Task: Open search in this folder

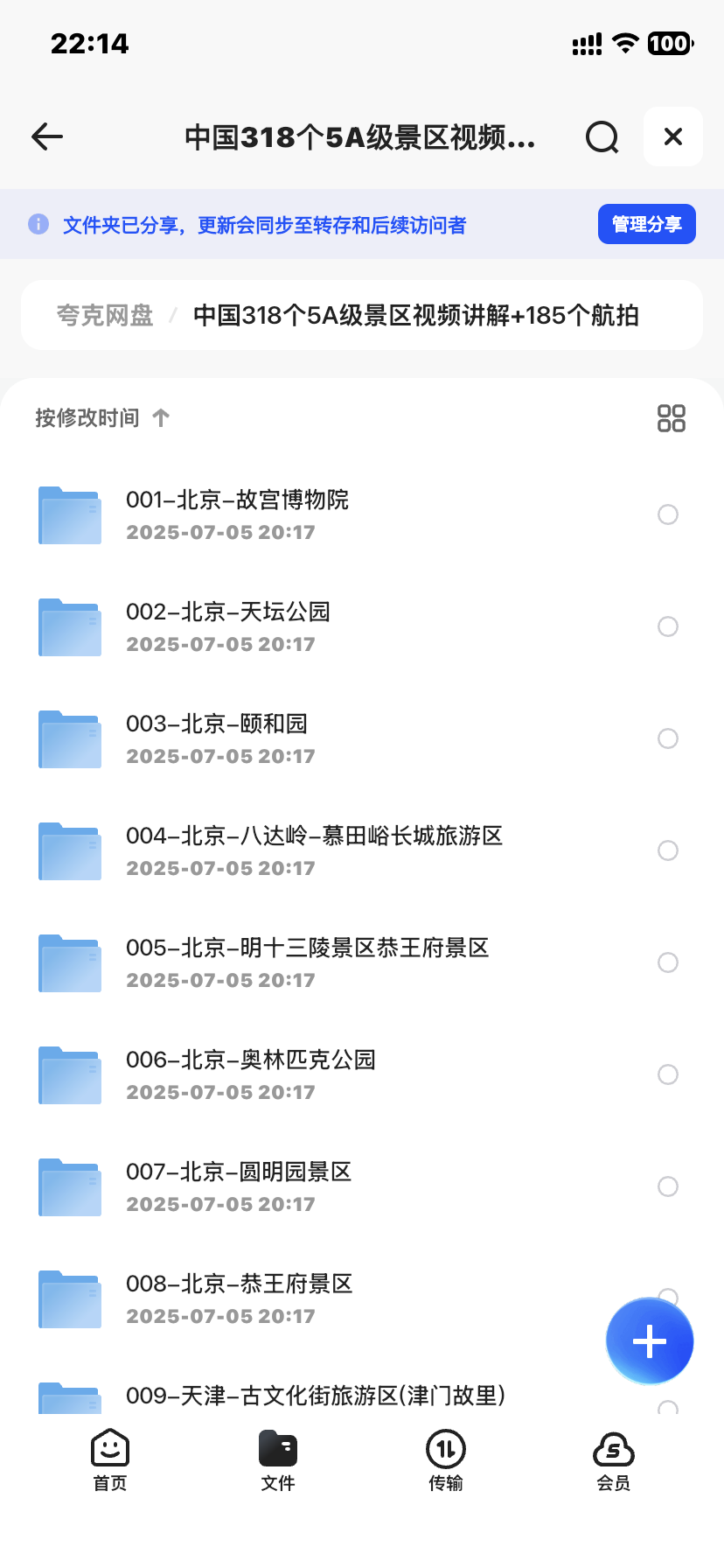Action: 602,137
